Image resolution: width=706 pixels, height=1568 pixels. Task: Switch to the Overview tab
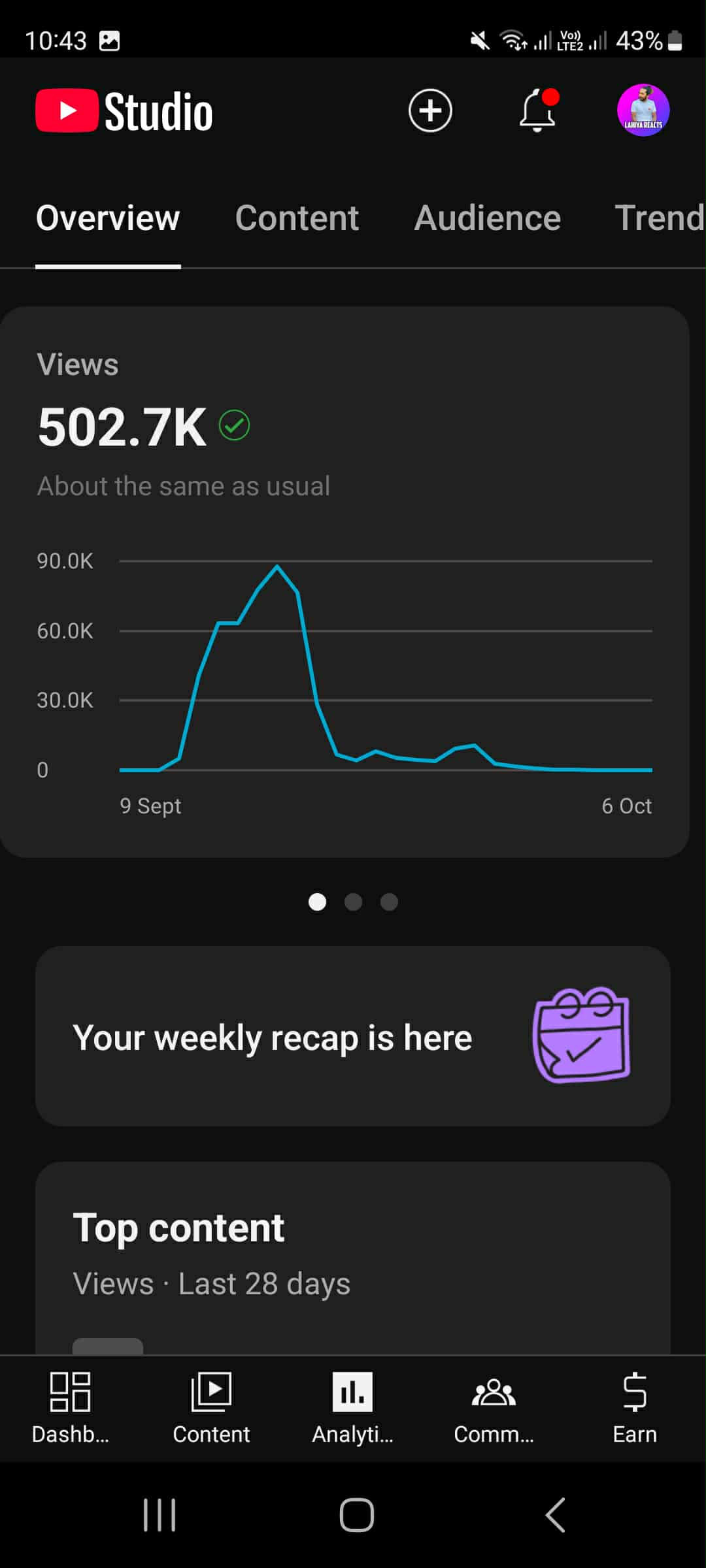pos(108,218)
